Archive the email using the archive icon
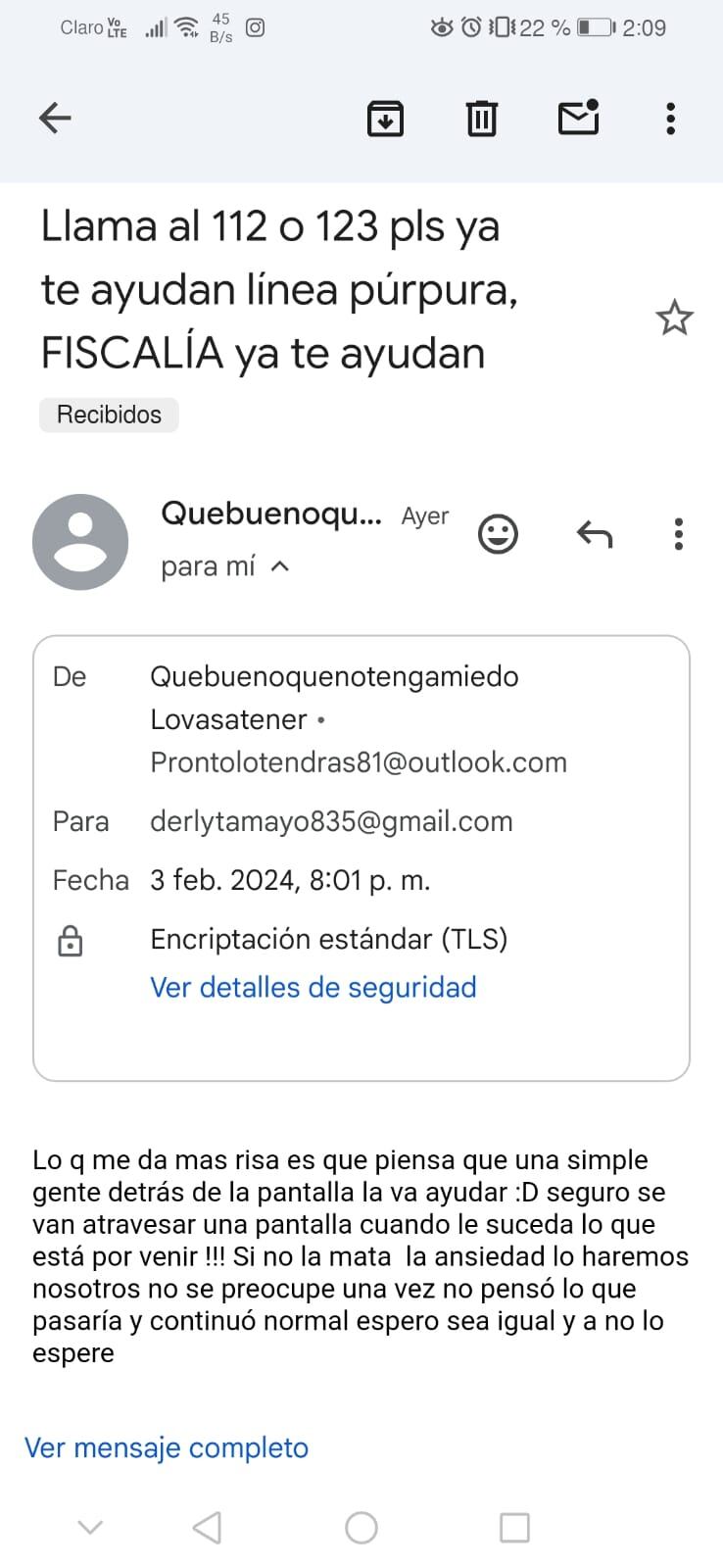 pos(385,118)
